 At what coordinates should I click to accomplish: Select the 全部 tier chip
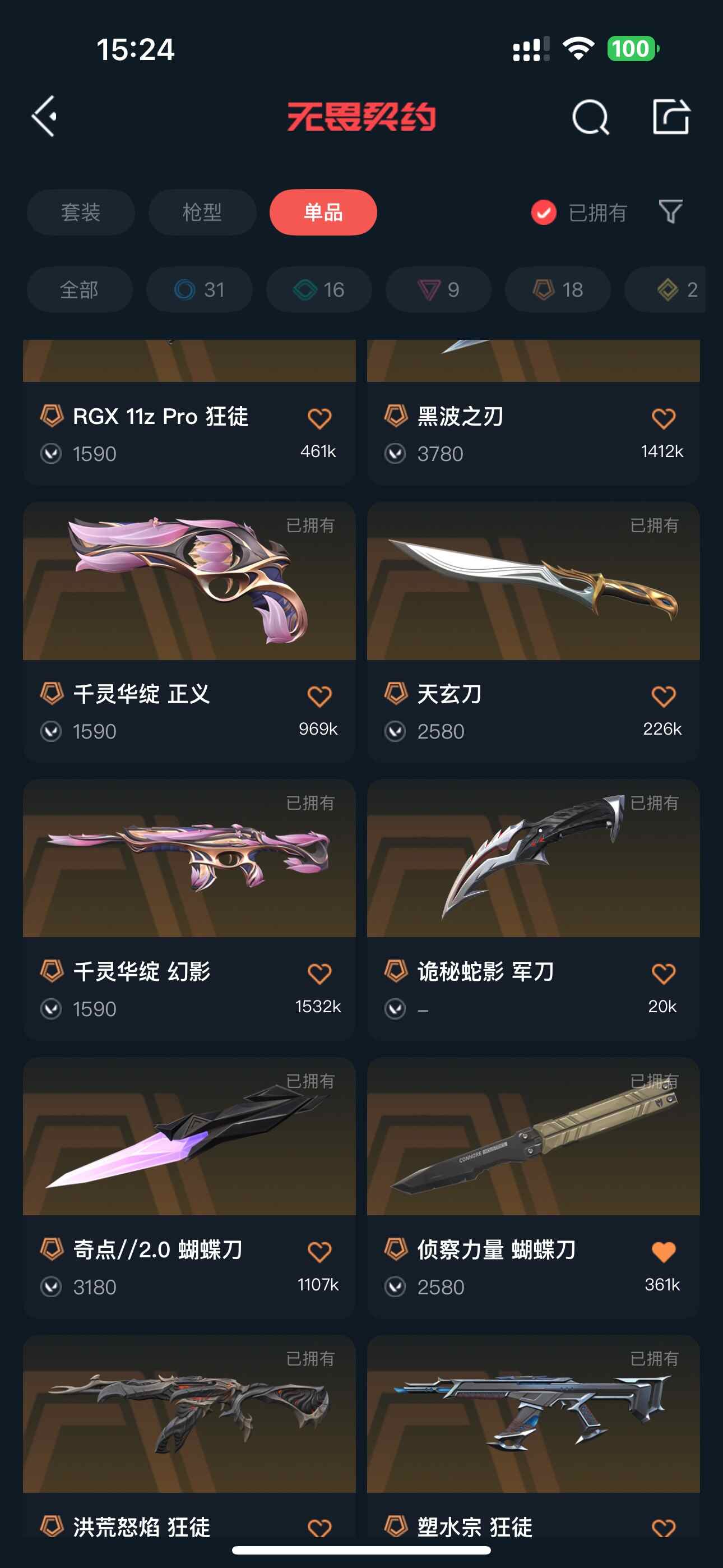click(79, 290)
